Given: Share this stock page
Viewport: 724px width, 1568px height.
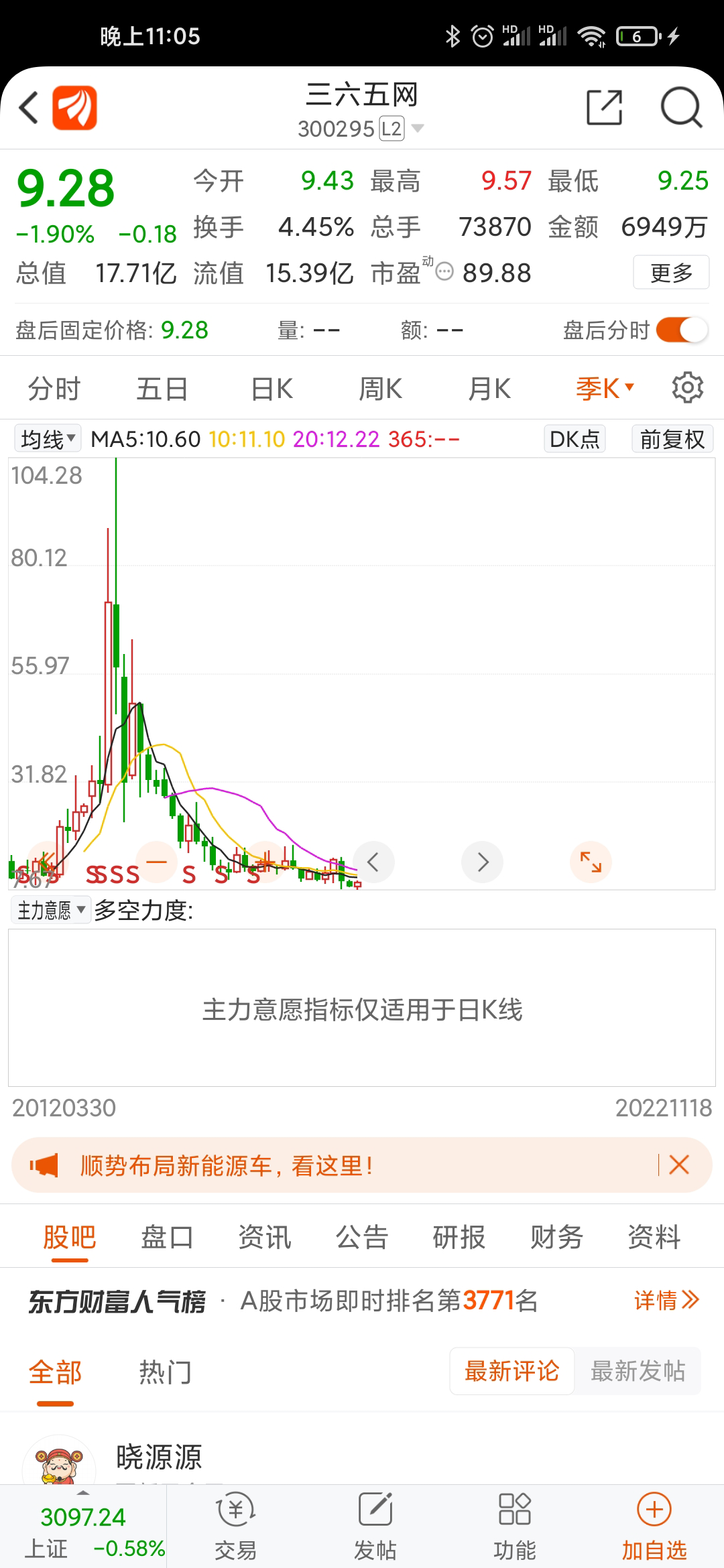Looking at the screenshot, I should [604, 108].
